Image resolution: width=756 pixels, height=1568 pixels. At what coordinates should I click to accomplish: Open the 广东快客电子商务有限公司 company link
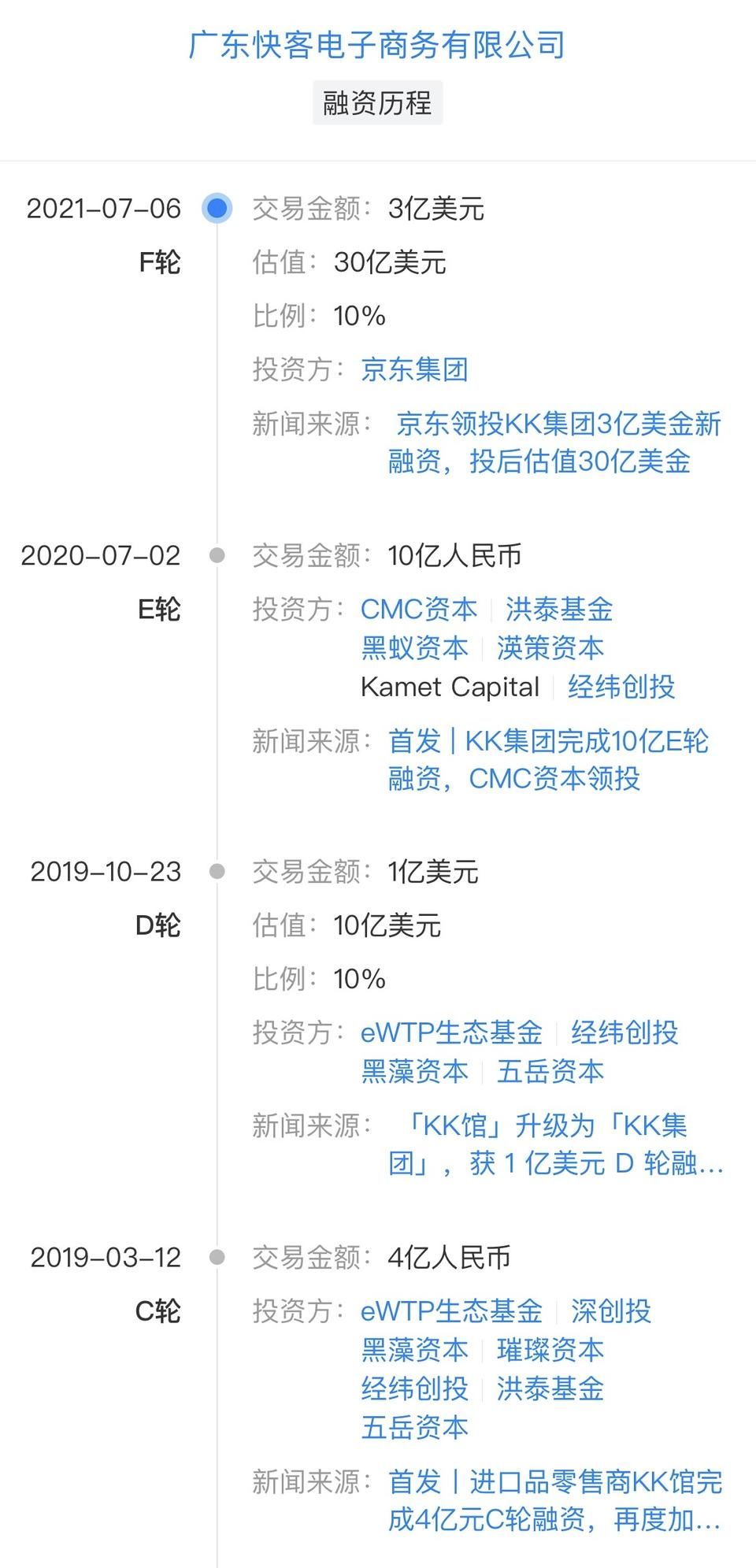377,45
